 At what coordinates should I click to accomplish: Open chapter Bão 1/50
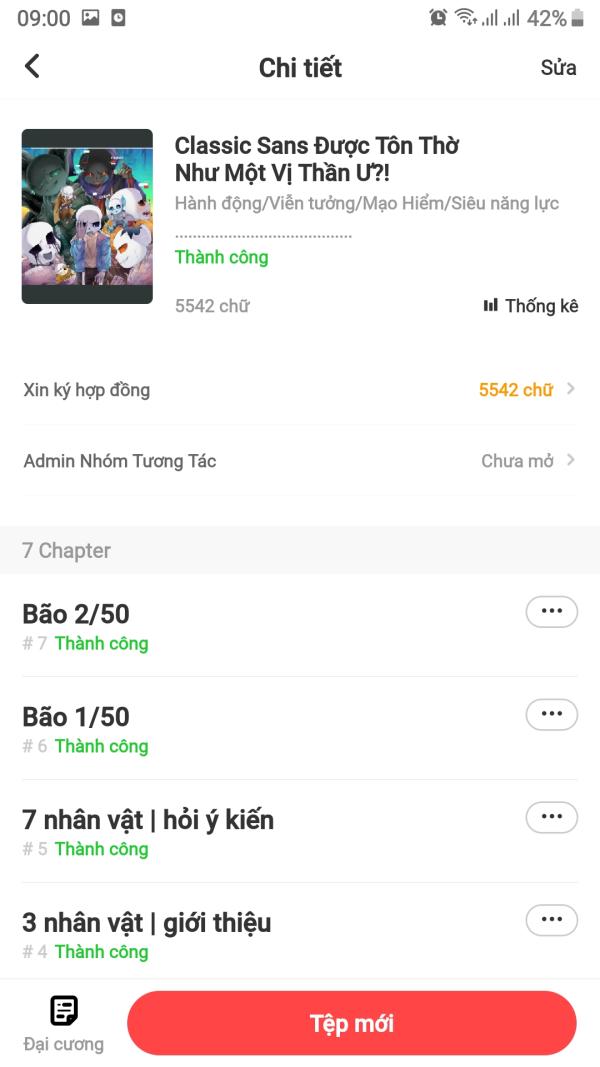pos(76,717)
